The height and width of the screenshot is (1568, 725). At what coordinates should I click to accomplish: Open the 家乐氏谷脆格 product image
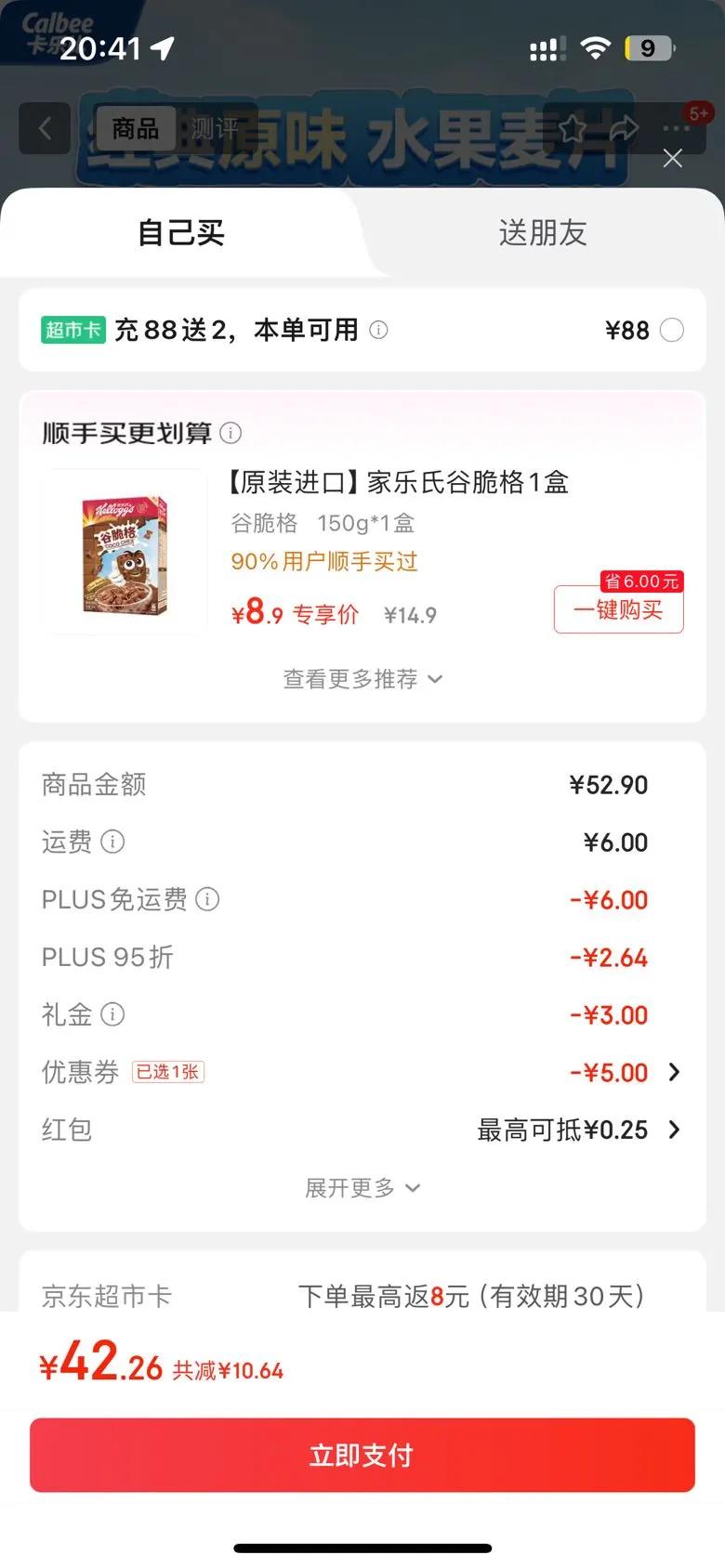[125, 555]
